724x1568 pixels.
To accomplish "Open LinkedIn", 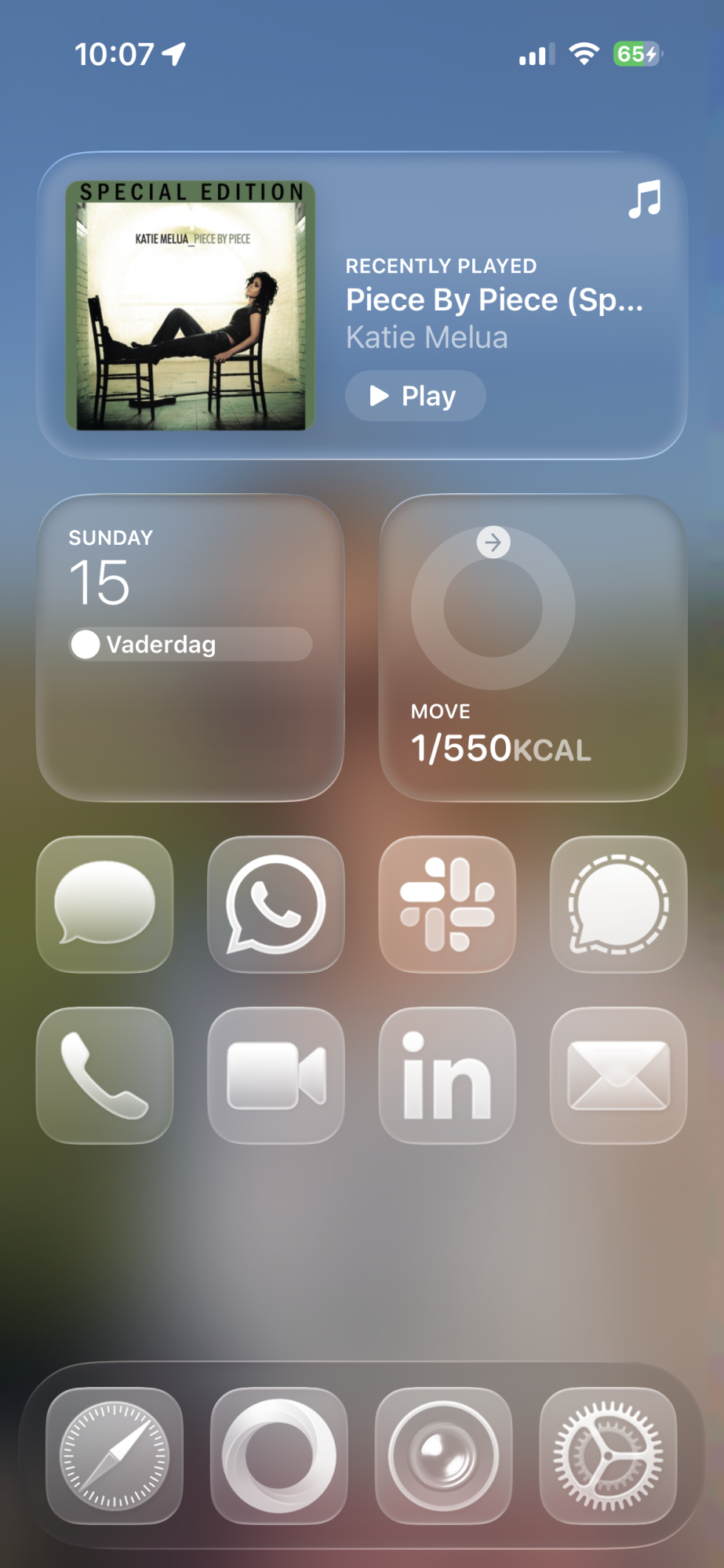I will [x=447, y=1075].
